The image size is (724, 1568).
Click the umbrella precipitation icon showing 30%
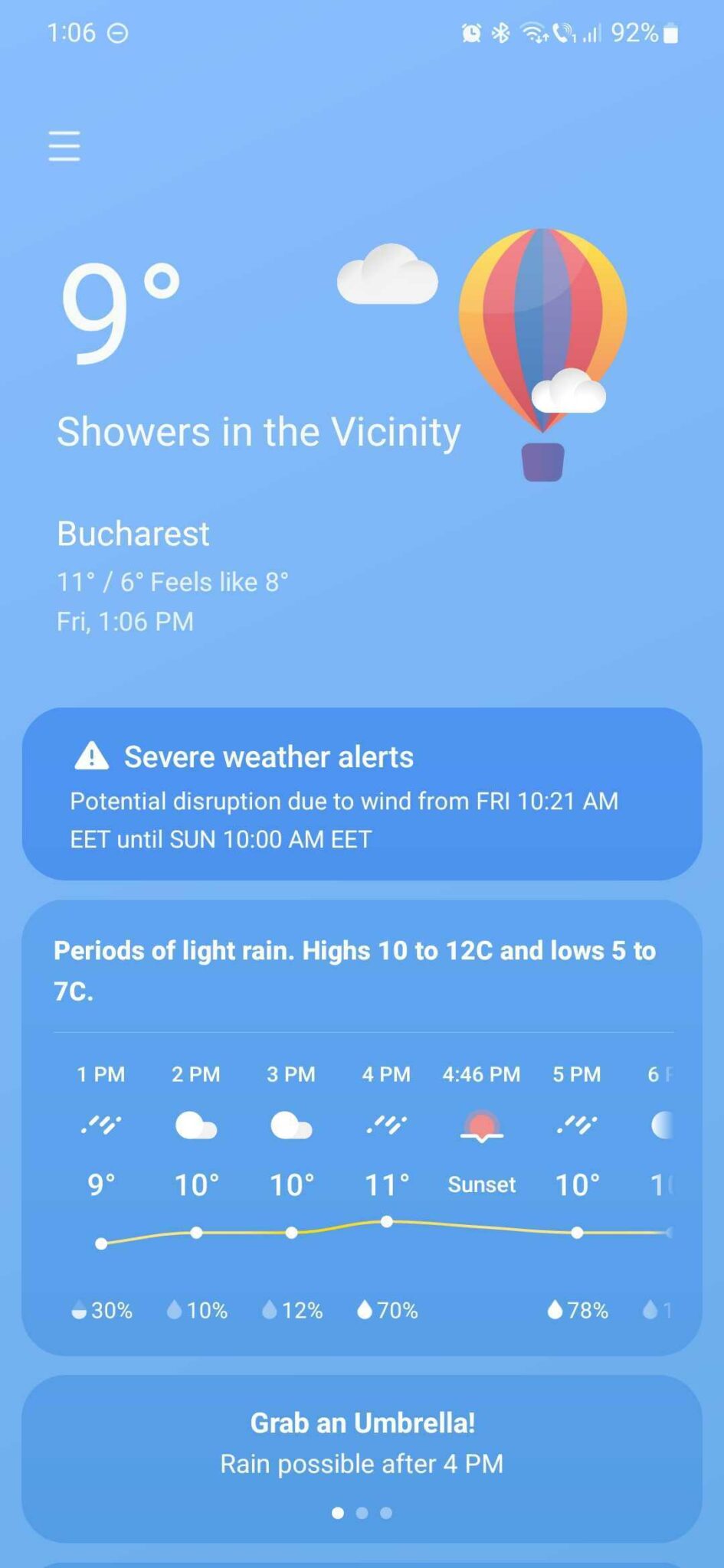point(79,1310)
